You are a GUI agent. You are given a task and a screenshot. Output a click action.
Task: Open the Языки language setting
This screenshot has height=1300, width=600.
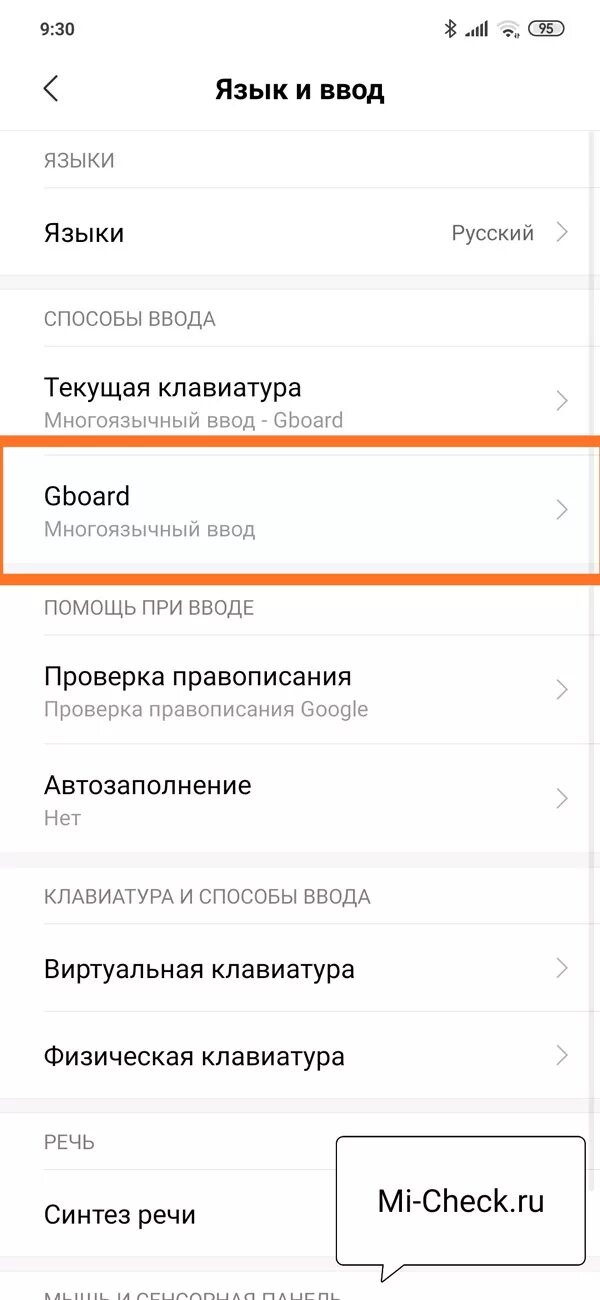300,233
